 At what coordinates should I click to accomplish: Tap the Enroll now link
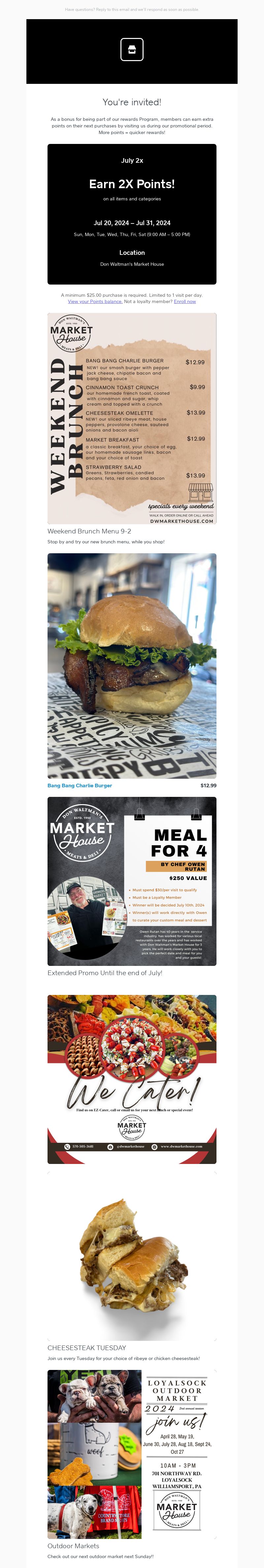click(185, 301)
